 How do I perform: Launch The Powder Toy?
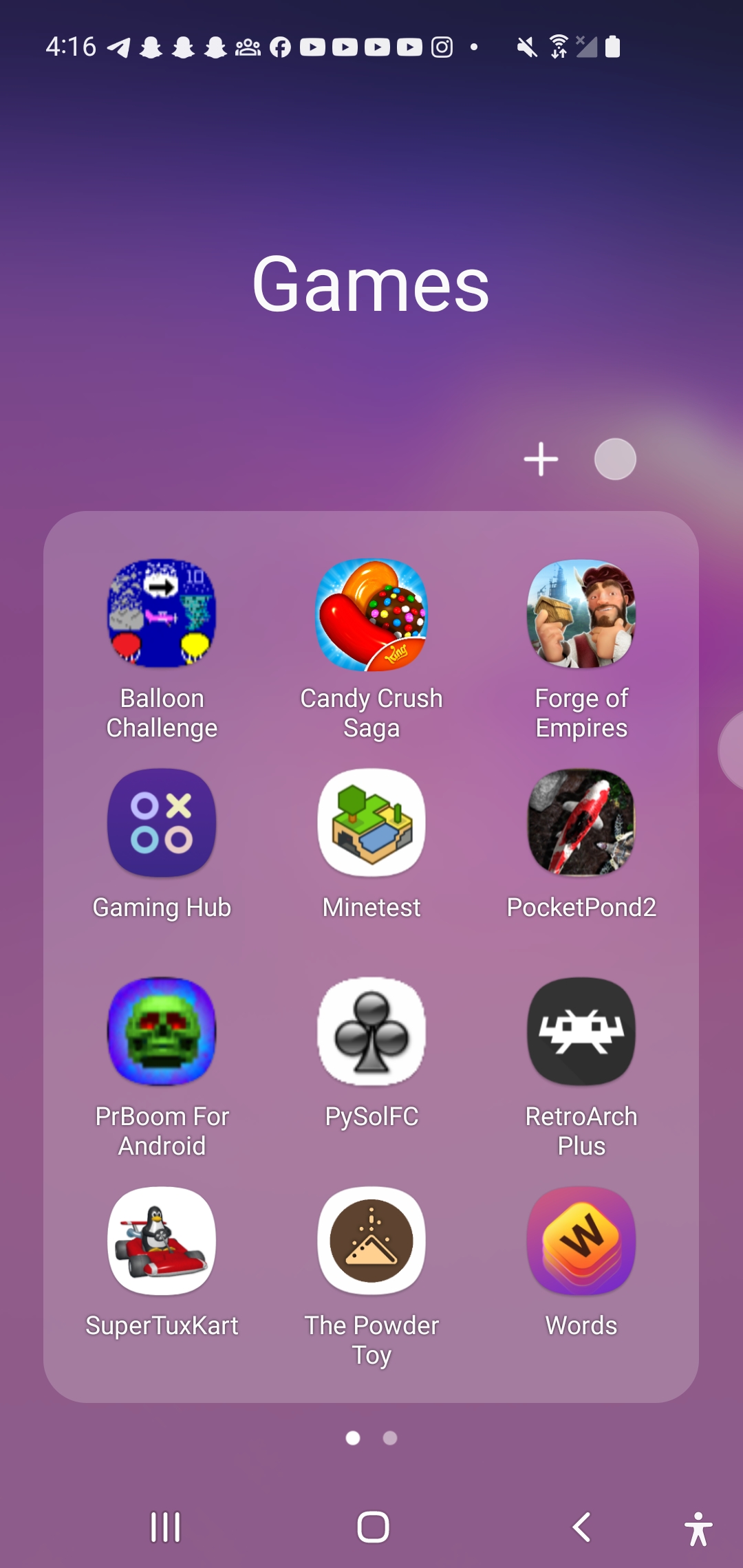[x=371, y=1241]
